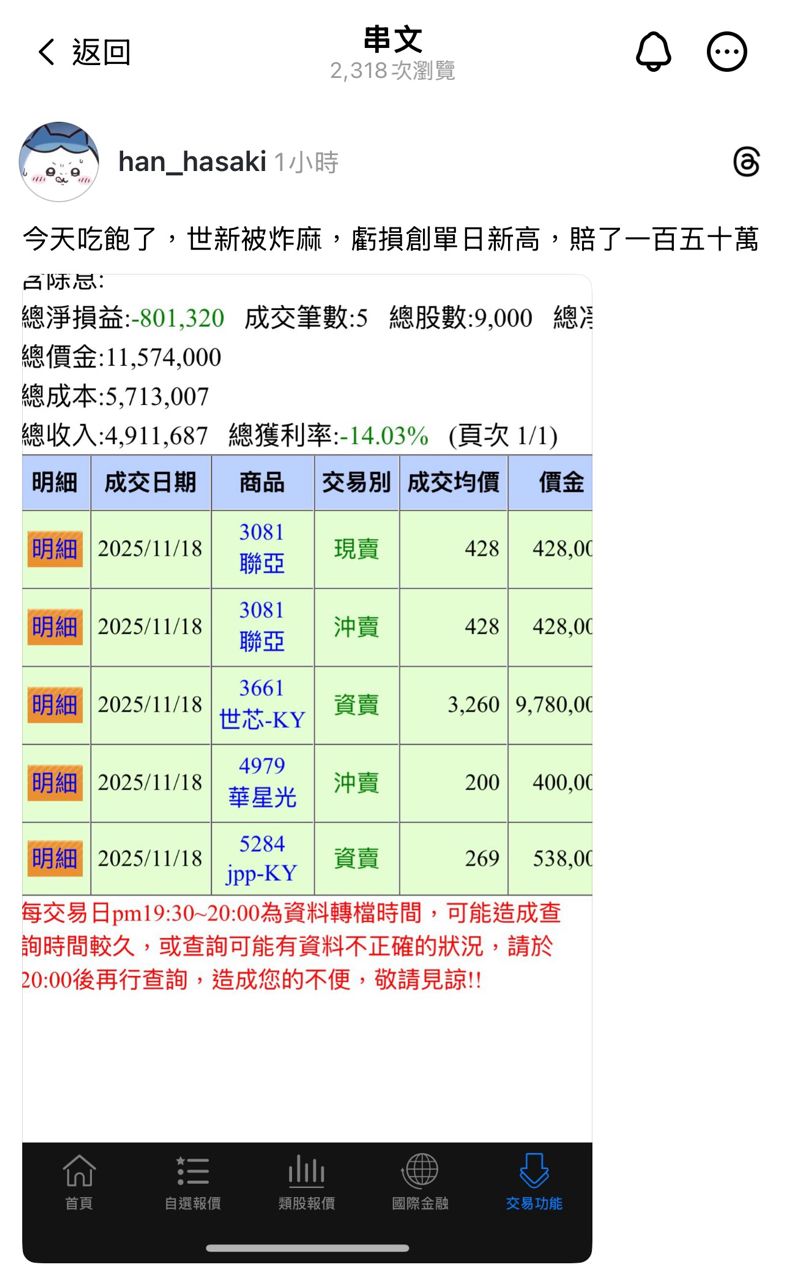Open the Threads icon beside the post

[x=747, y=162]
